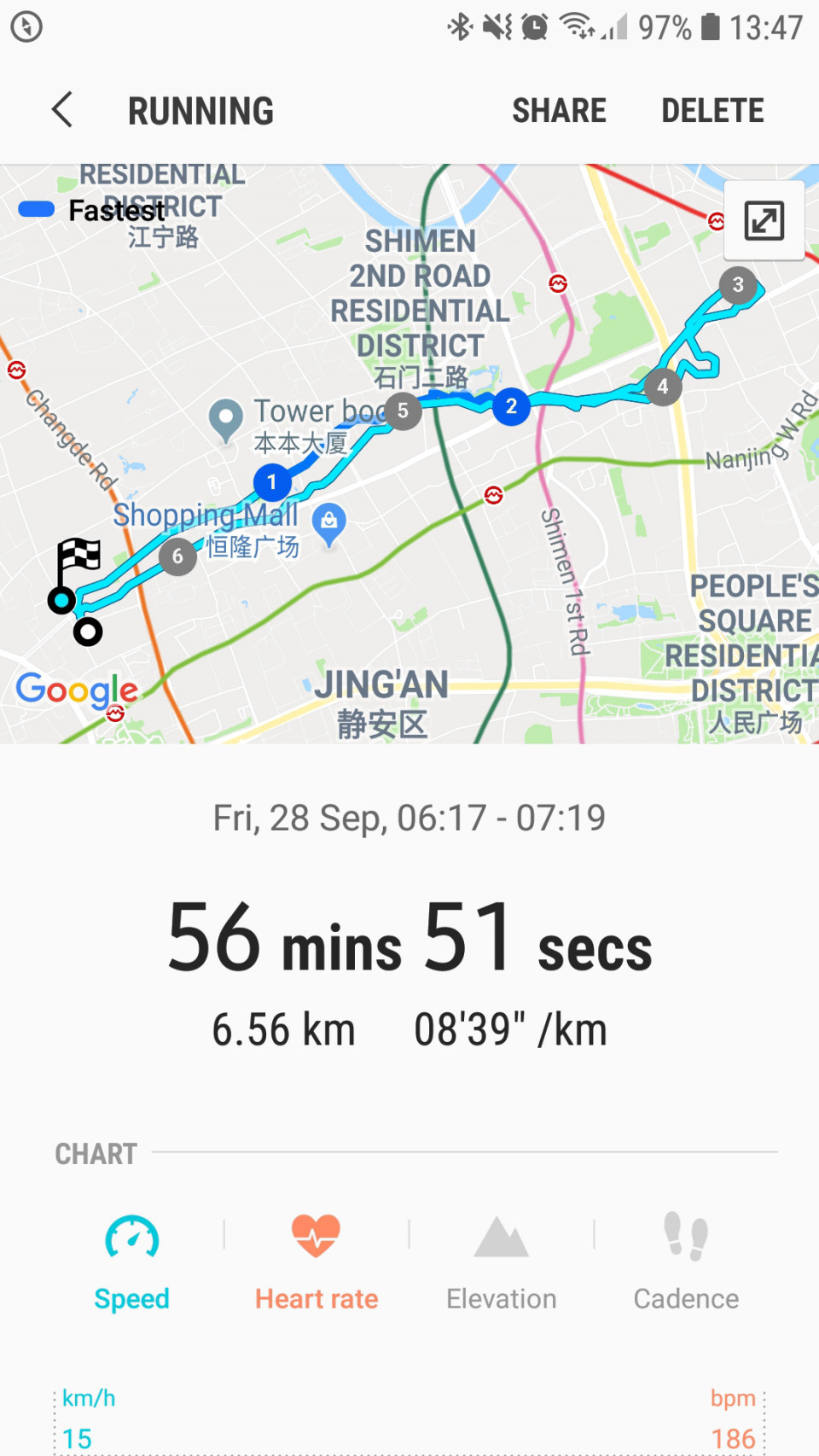Open the route map
Viewport: 819px width, 1456px height.
coord(409,454)
